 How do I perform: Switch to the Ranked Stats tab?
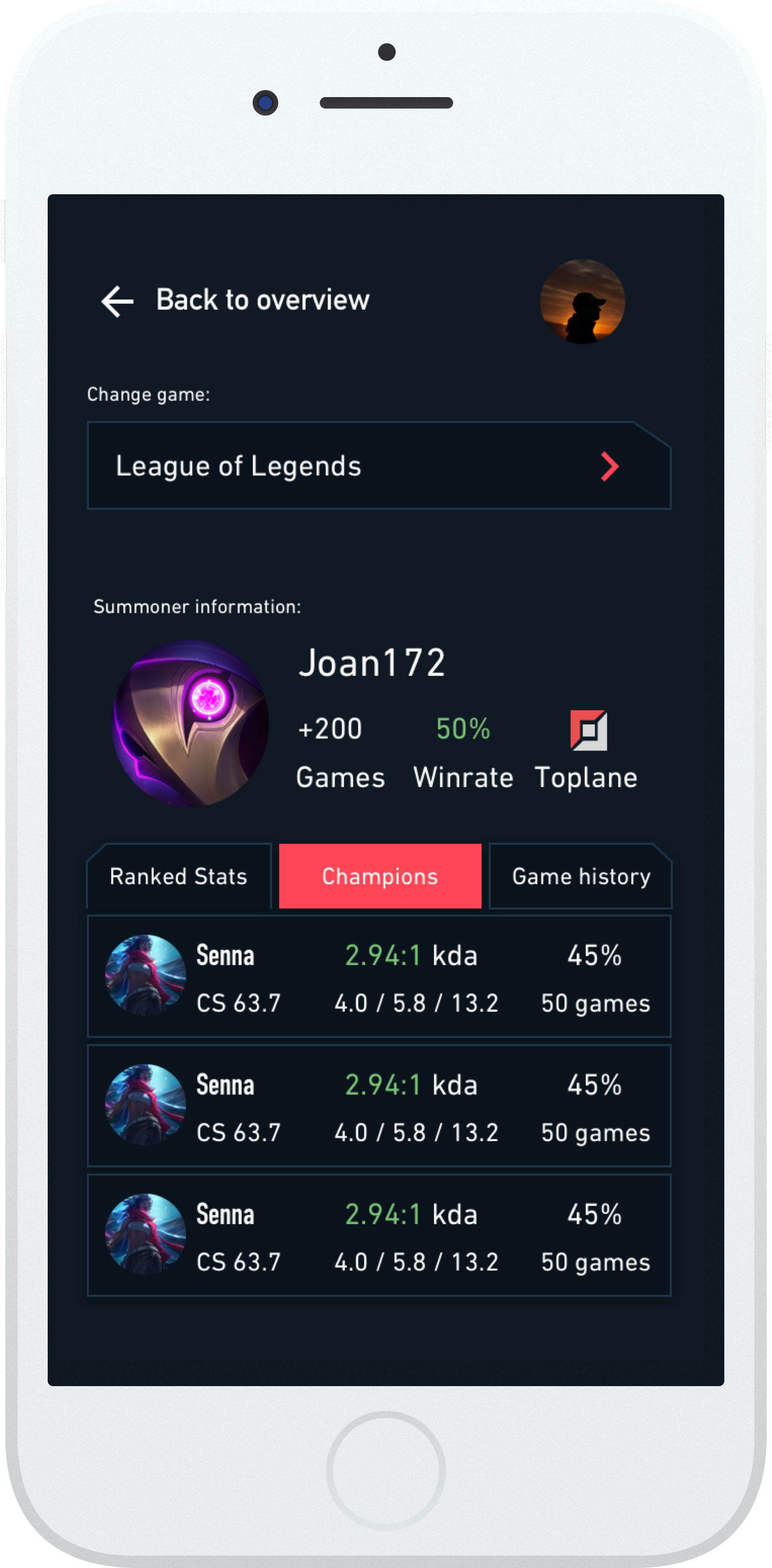click(178, 877)
